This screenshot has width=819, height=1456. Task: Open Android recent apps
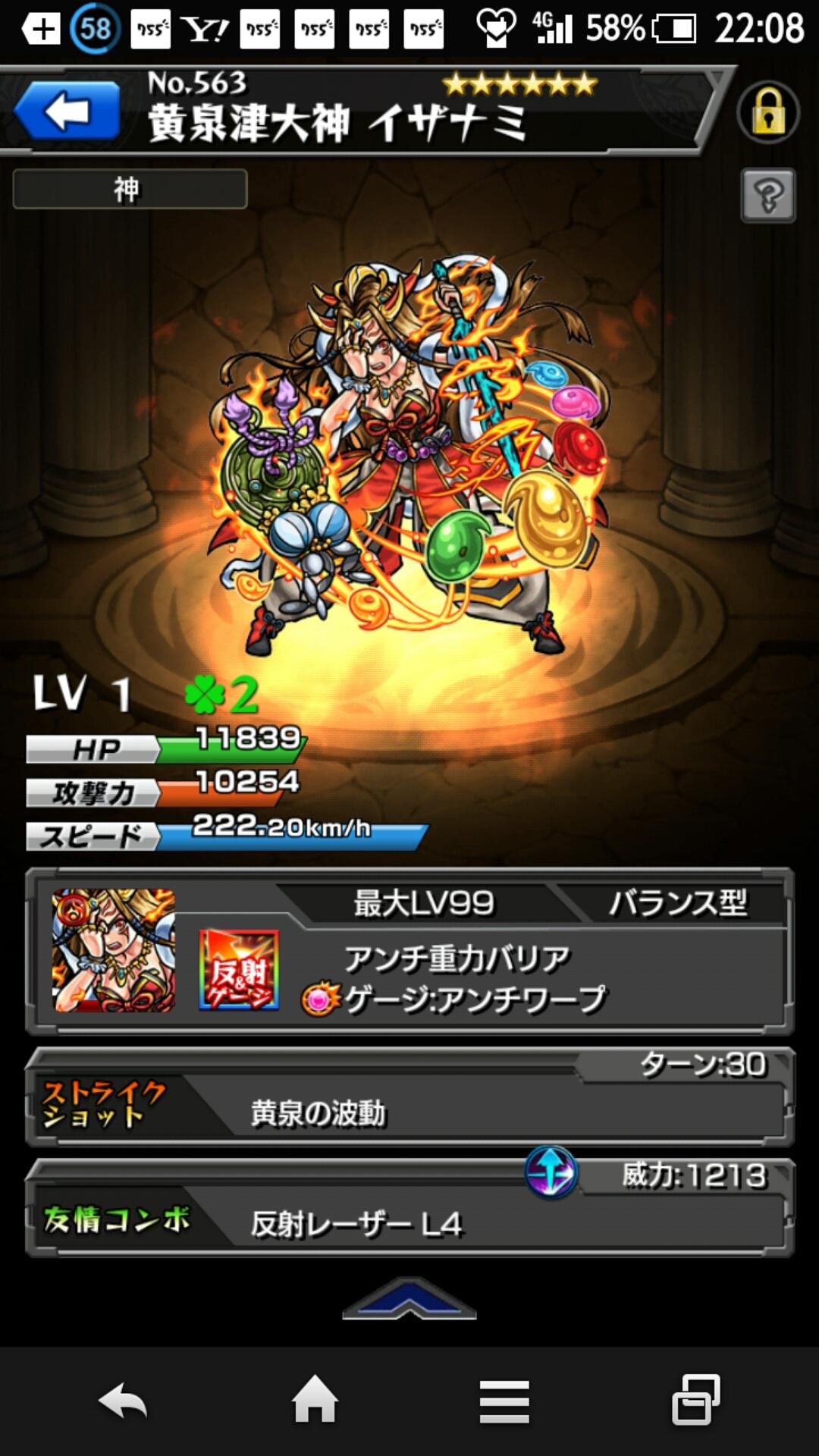(695, 1399)
